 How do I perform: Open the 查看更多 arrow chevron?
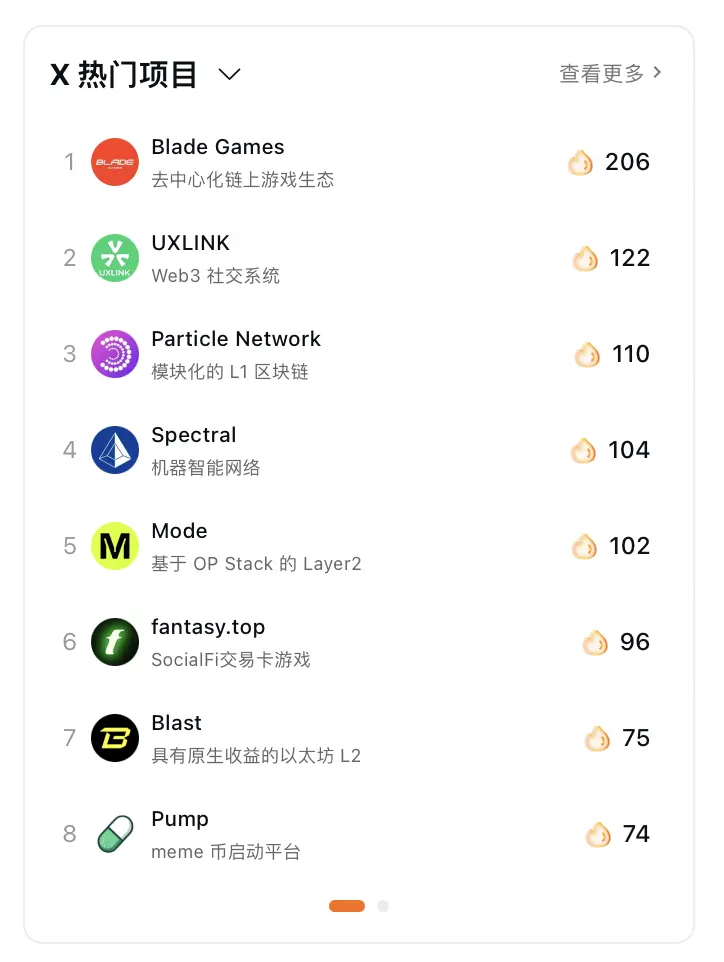pos(657,72)
